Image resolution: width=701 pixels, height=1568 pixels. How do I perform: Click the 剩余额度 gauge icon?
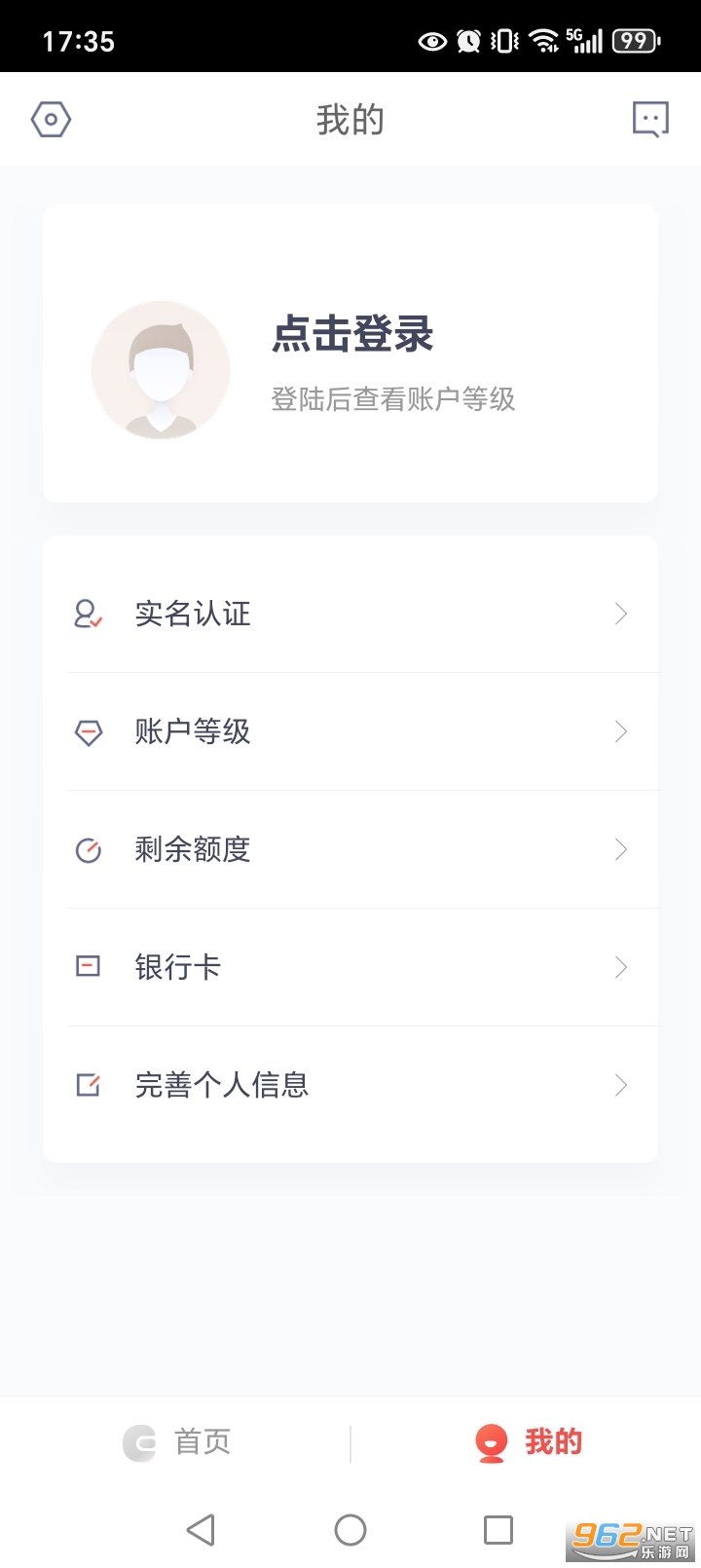(x=88, y=849)
